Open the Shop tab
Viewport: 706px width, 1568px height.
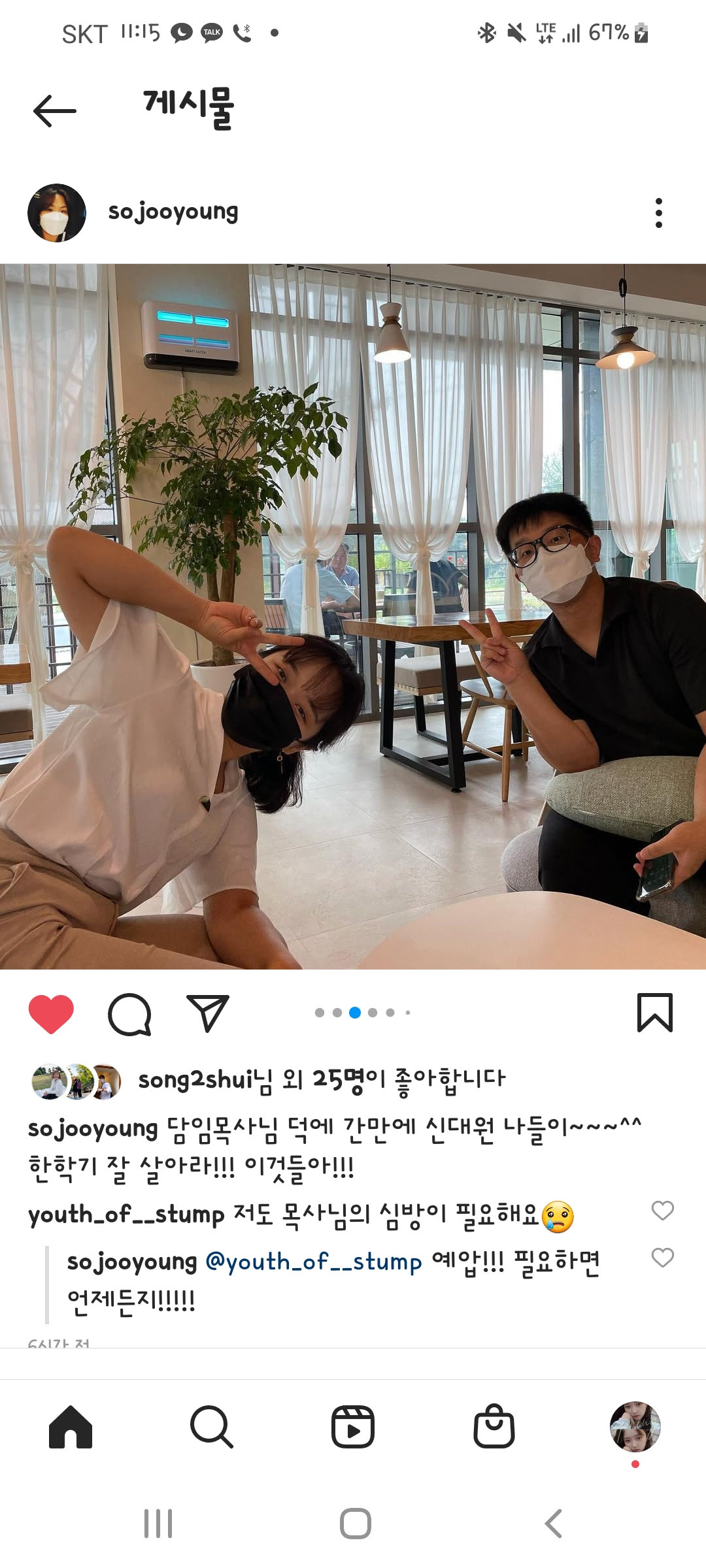tap(494, 1428)
